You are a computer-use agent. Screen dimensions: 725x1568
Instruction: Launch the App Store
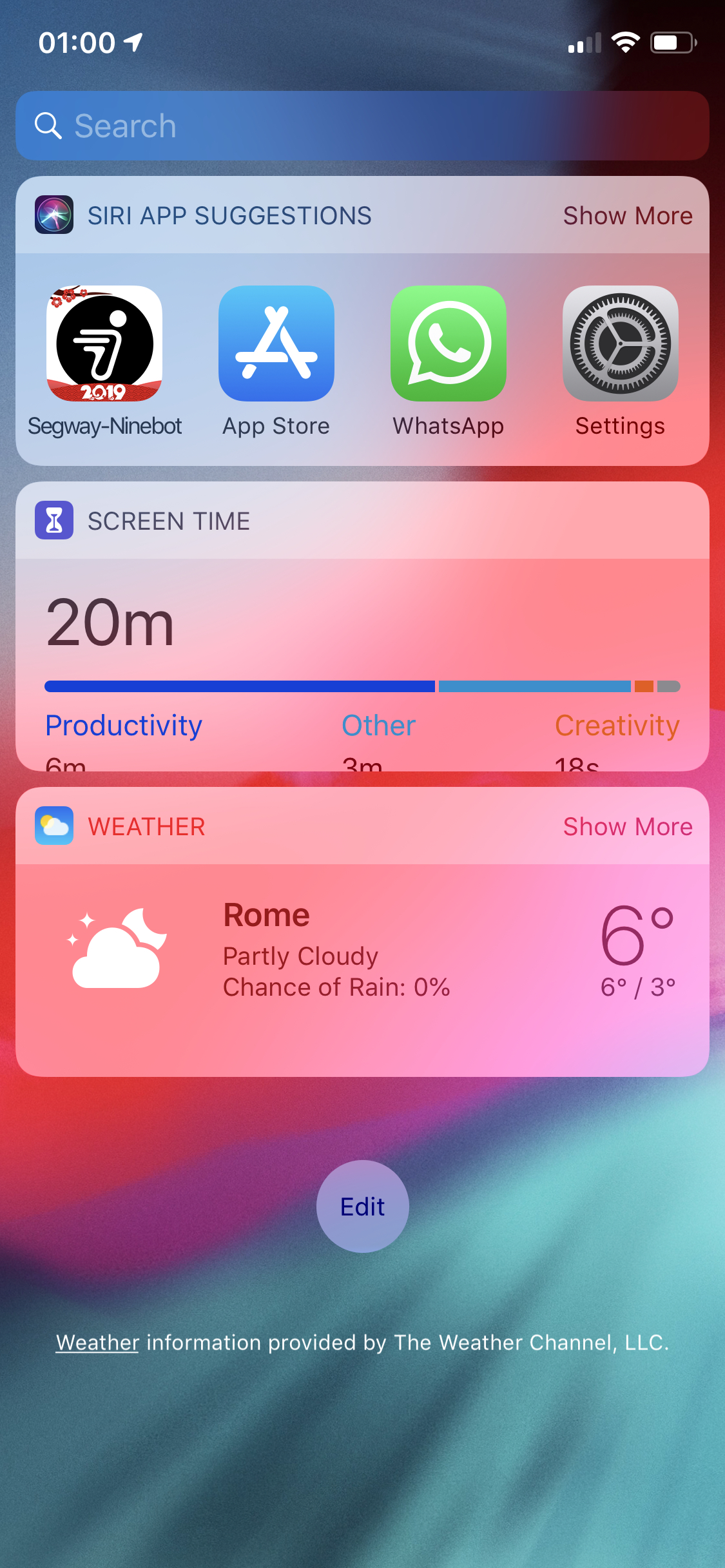pos(276,344)
